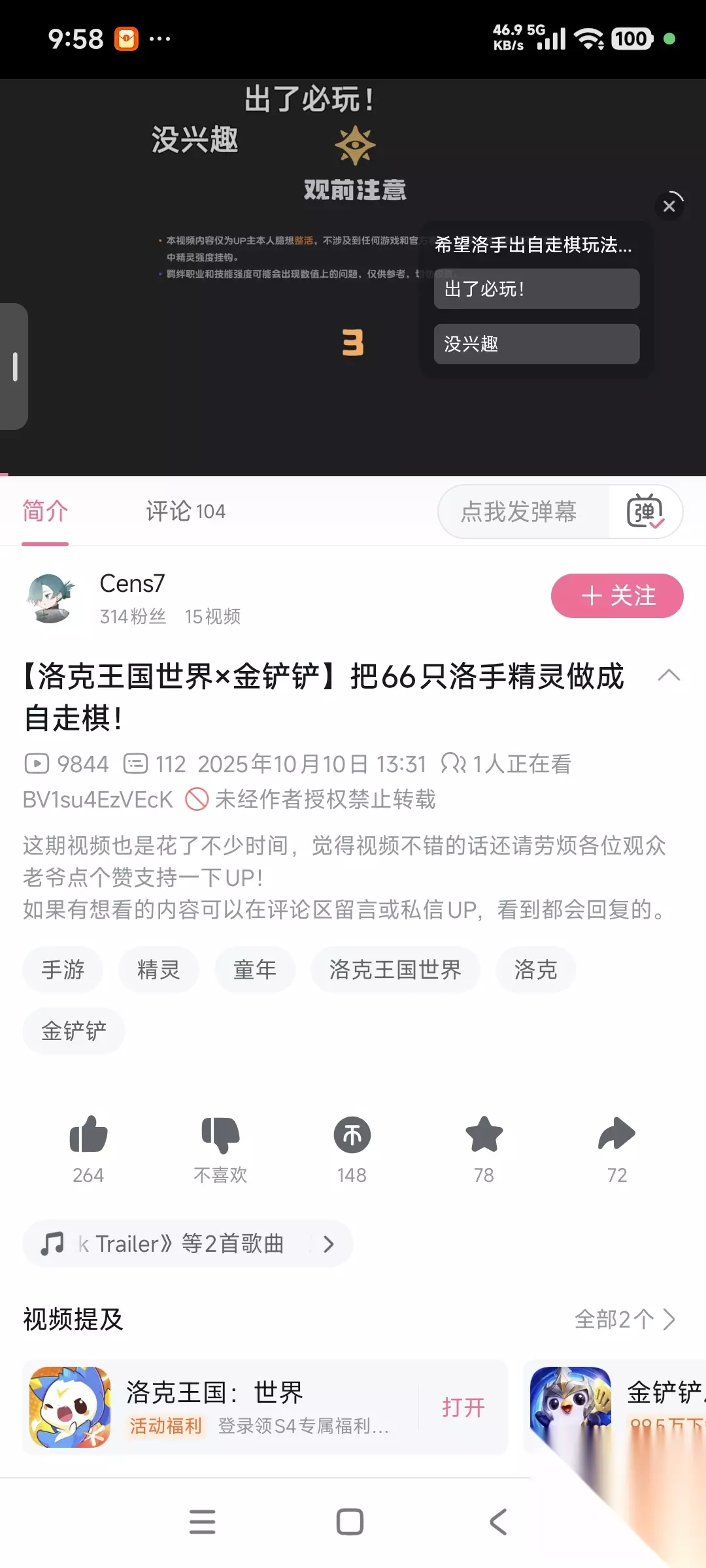Follow Cens7 with the 关注 button

[x=617, y=596]
